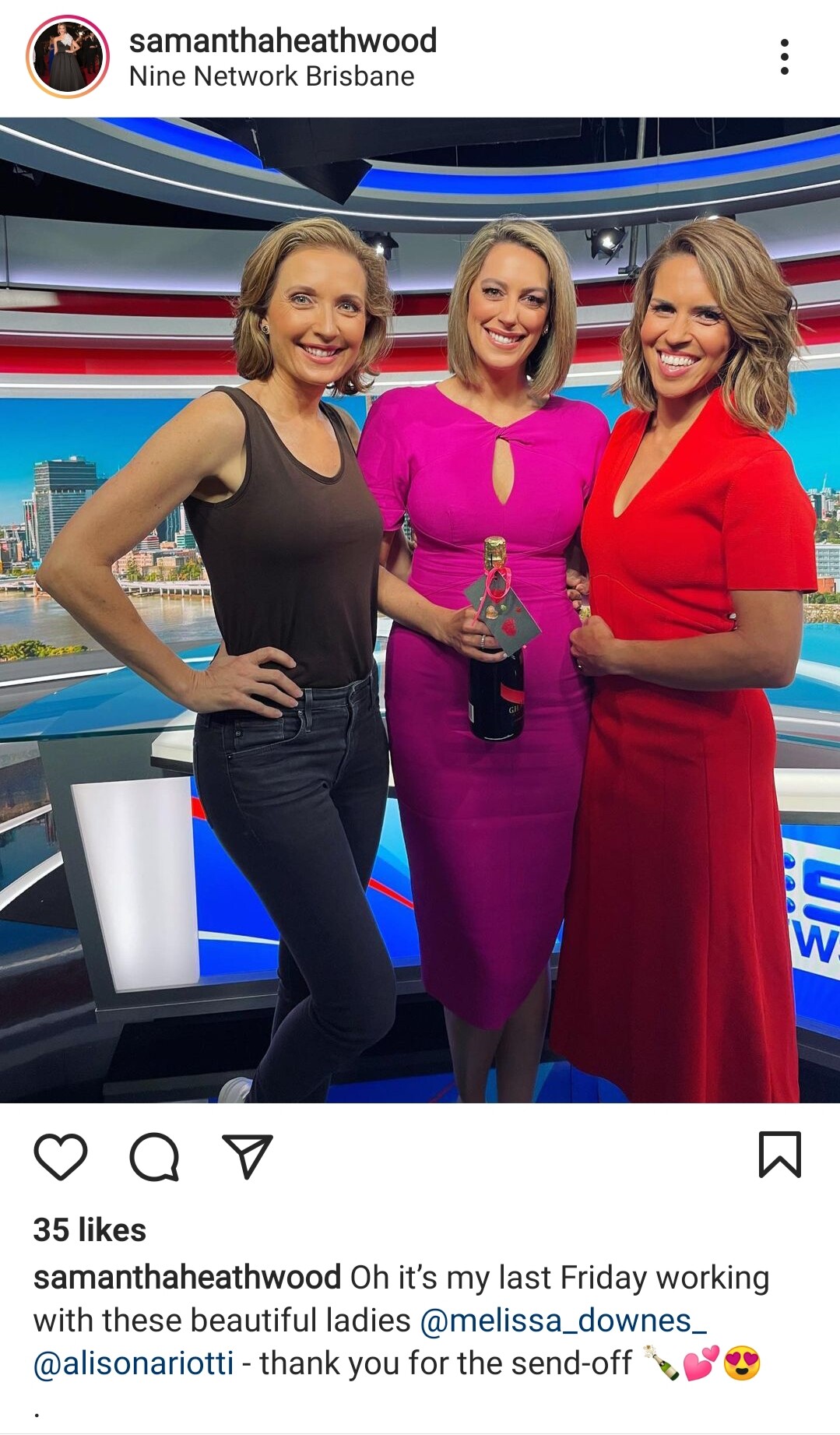
Task: Open the post's three-dot overflow menu
Action: tap(784, 57)
